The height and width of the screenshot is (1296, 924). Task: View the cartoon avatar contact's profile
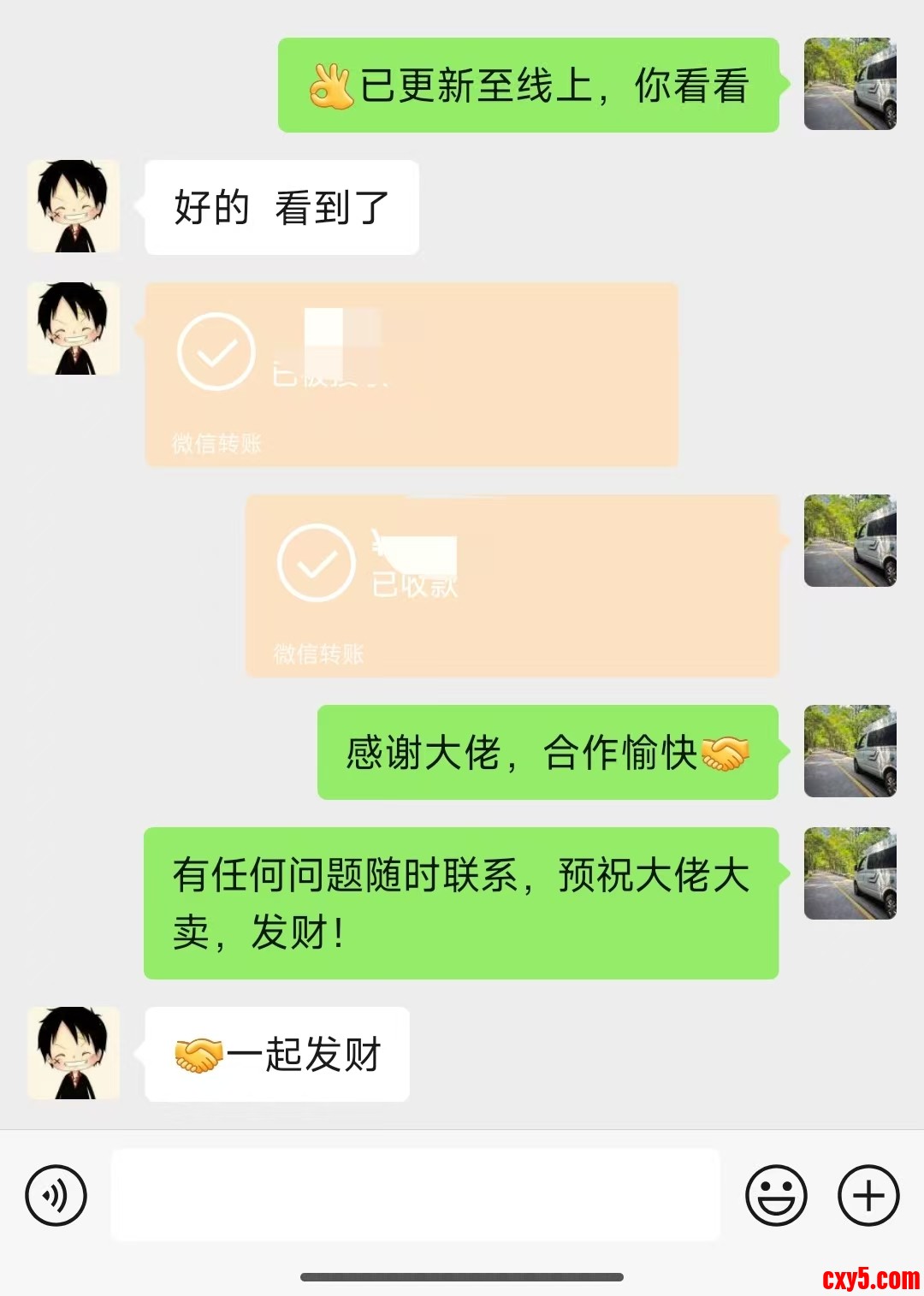point(74,206)
